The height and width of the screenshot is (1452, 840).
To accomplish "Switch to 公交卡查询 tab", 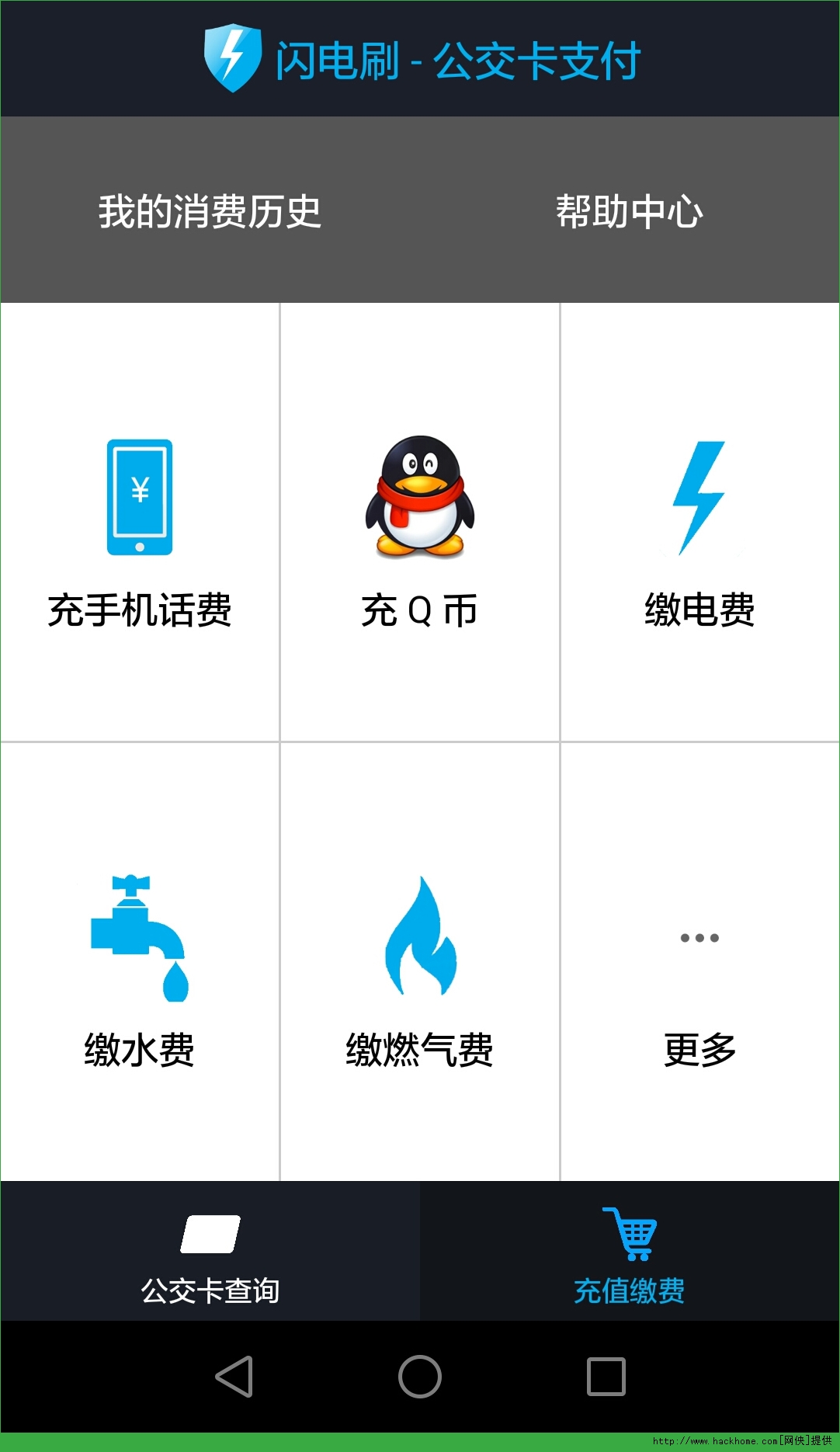I will coord(210,1252).
